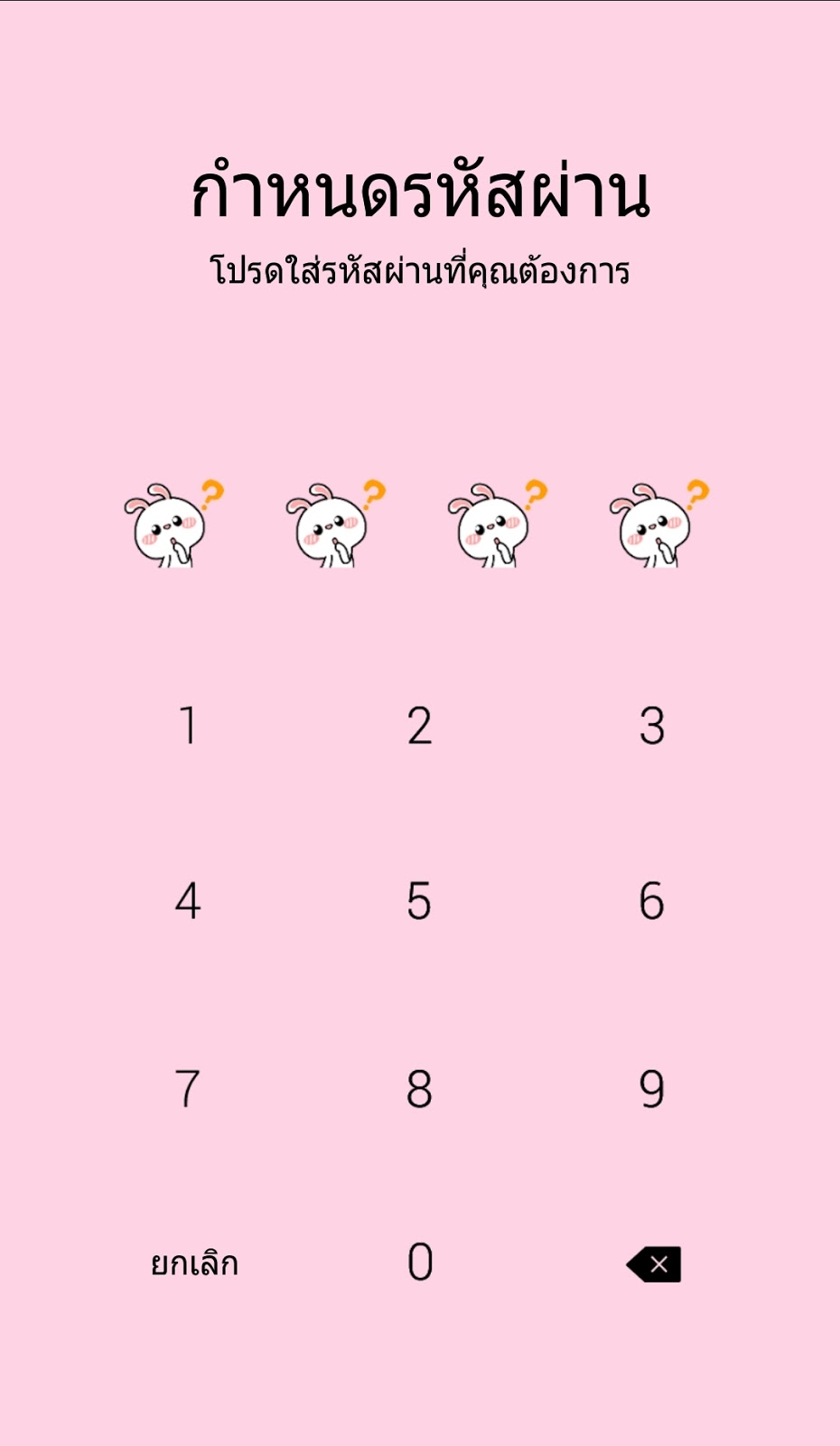Select the number 3 key
Image resolution: width=840 pixels, height=1446 pixels.
(x=652, y=726)
